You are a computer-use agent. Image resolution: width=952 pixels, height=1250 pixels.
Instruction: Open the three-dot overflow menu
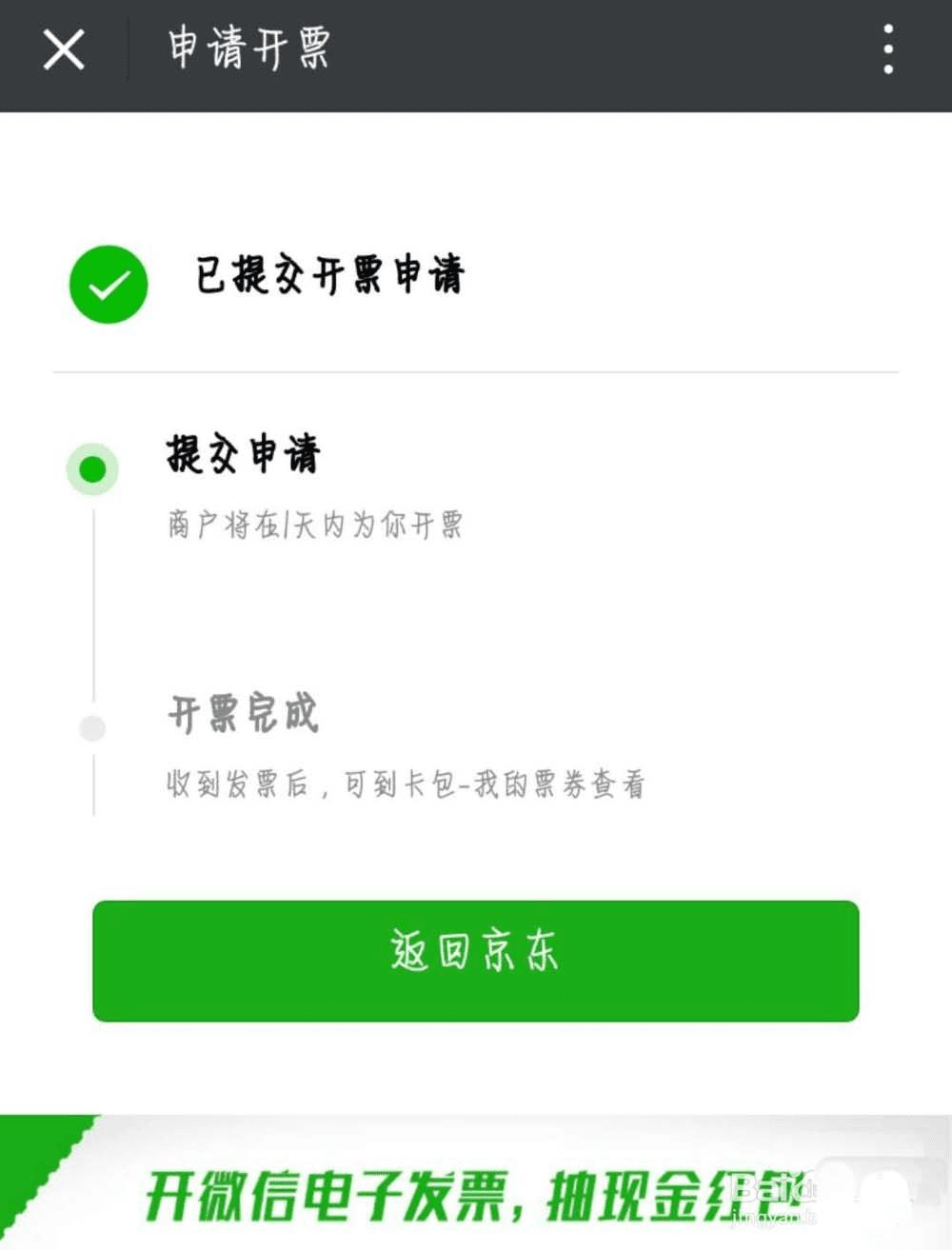[887, 50]
